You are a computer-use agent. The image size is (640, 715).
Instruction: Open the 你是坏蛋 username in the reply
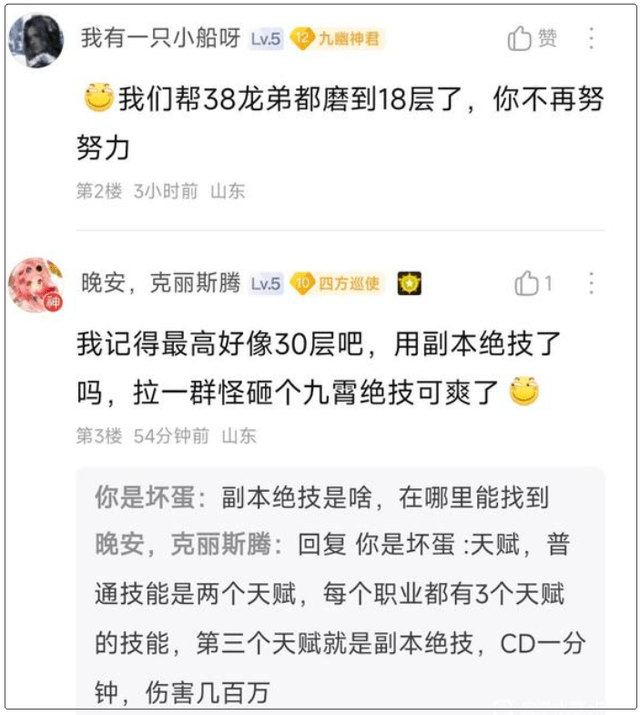(149, 497)
